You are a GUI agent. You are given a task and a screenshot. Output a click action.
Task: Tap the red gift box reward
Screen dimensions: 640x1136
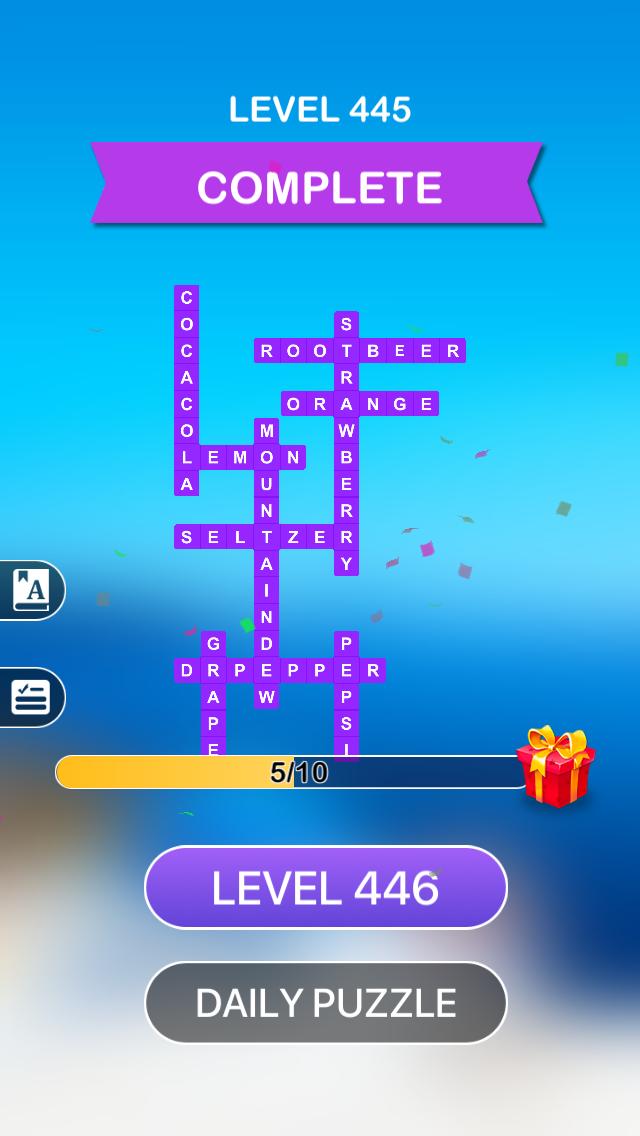point(556,767)
